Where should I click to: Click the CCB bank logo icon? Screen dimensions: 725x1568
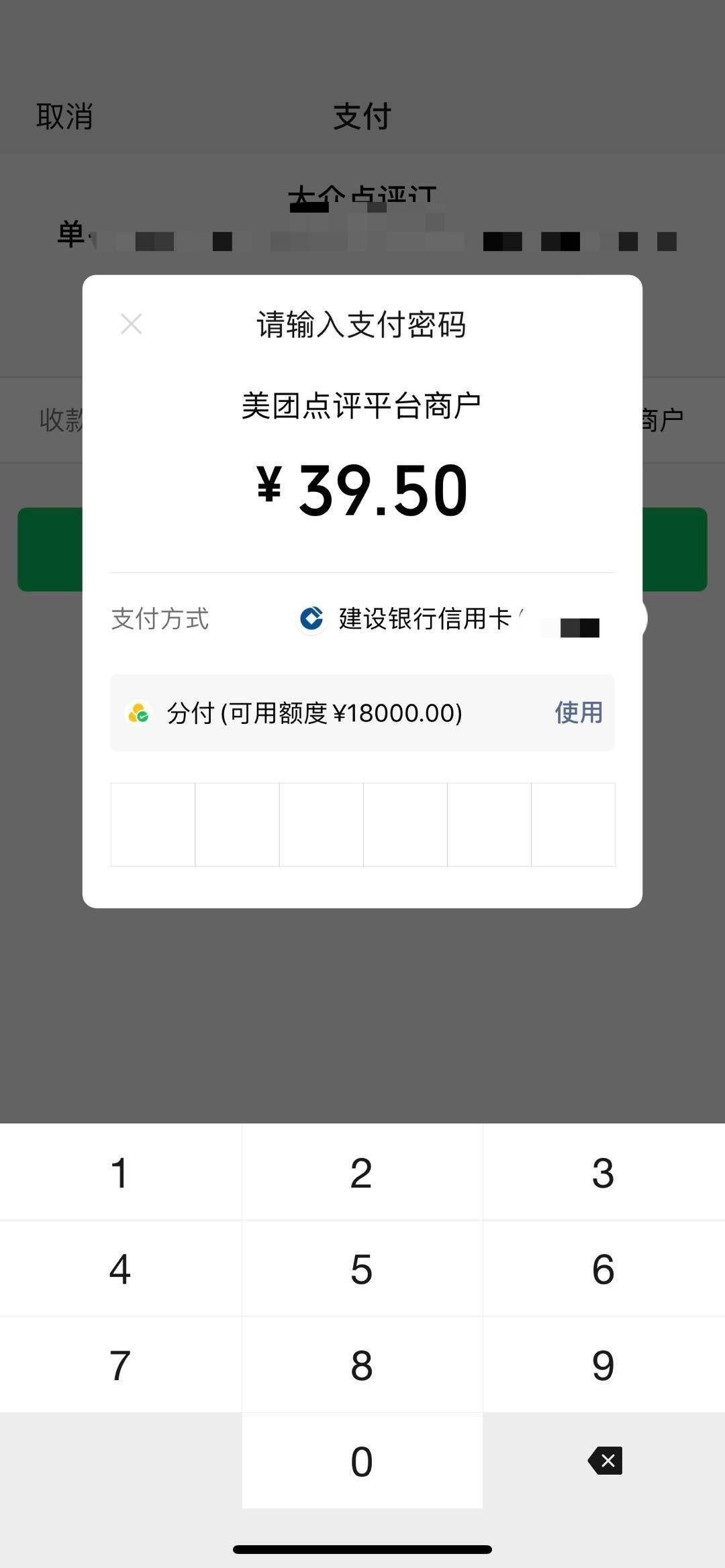[311, 620]
